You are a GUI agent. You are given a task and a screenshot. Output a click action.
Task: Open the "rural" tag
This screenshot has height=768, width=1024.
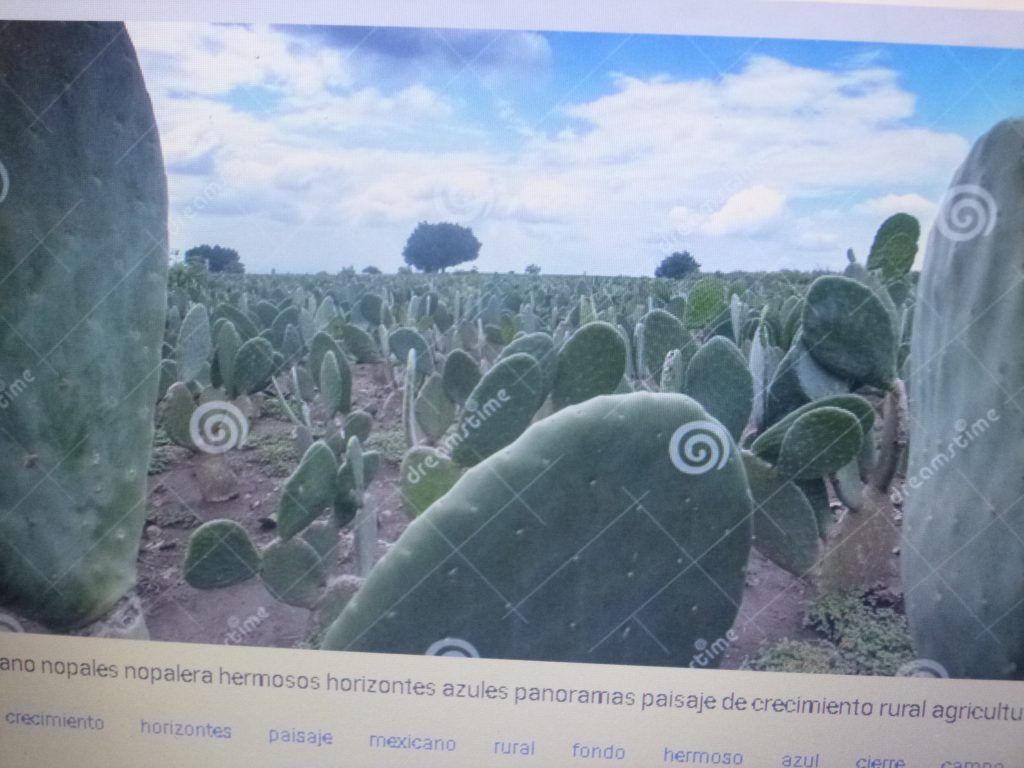click(x=514, y=748)
